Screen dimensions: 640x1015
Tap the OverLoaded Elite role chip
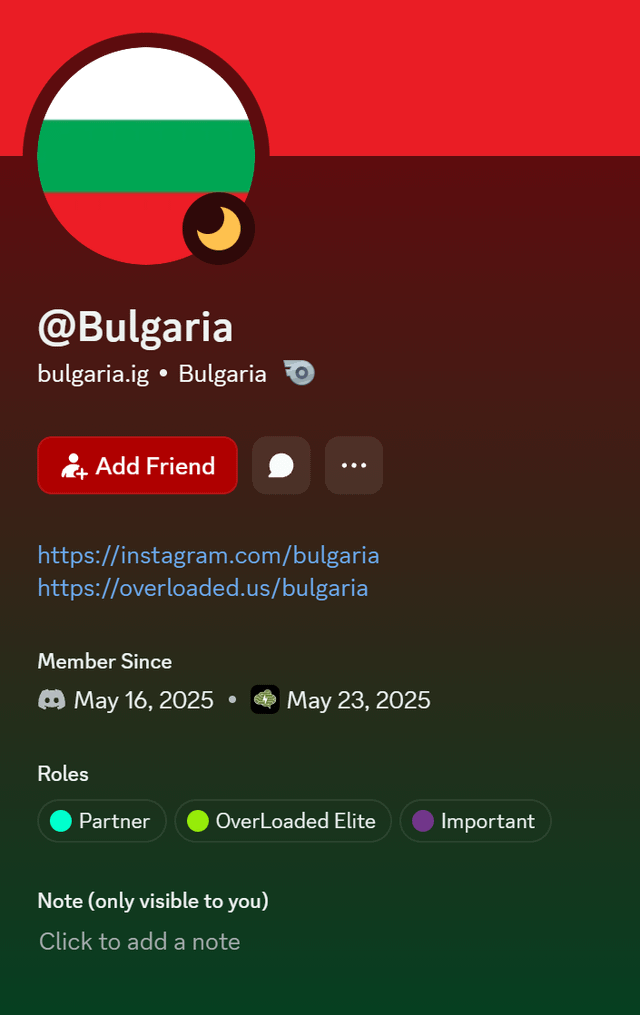point(282,821)
